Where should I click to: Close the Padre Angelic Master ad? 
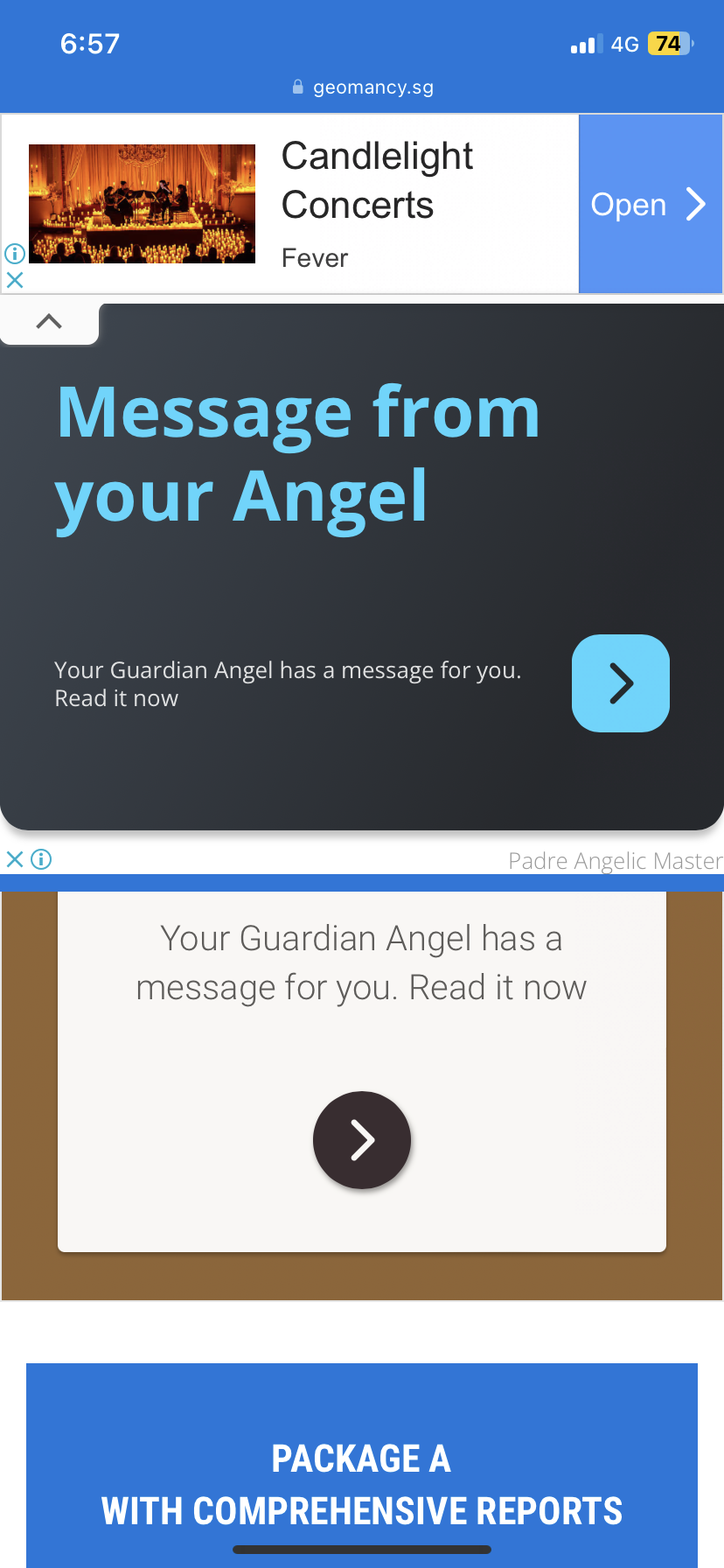(x=14, y=859)
